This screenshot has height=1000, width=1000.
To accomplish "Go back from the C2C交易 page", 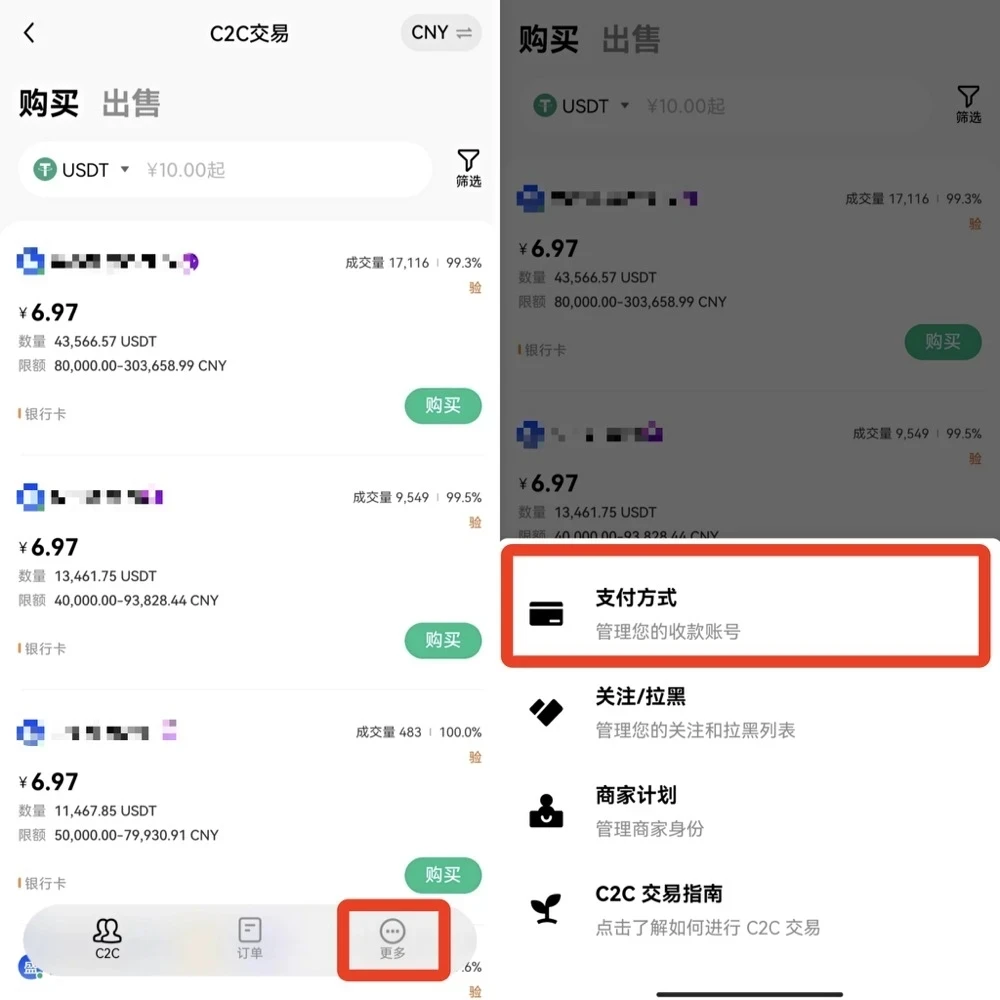I will tap(29, 33).
